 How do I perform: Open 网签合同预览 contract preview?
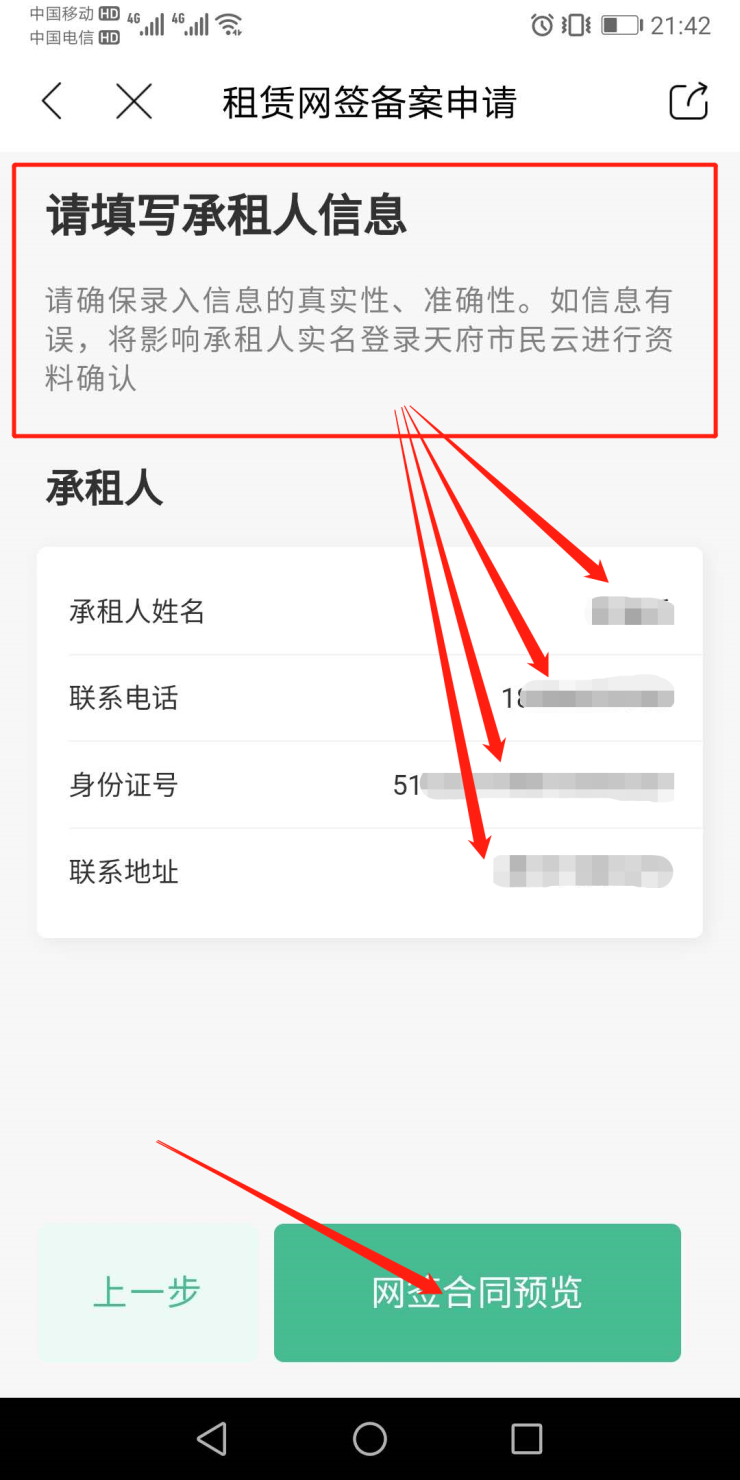click(477, 1292)
